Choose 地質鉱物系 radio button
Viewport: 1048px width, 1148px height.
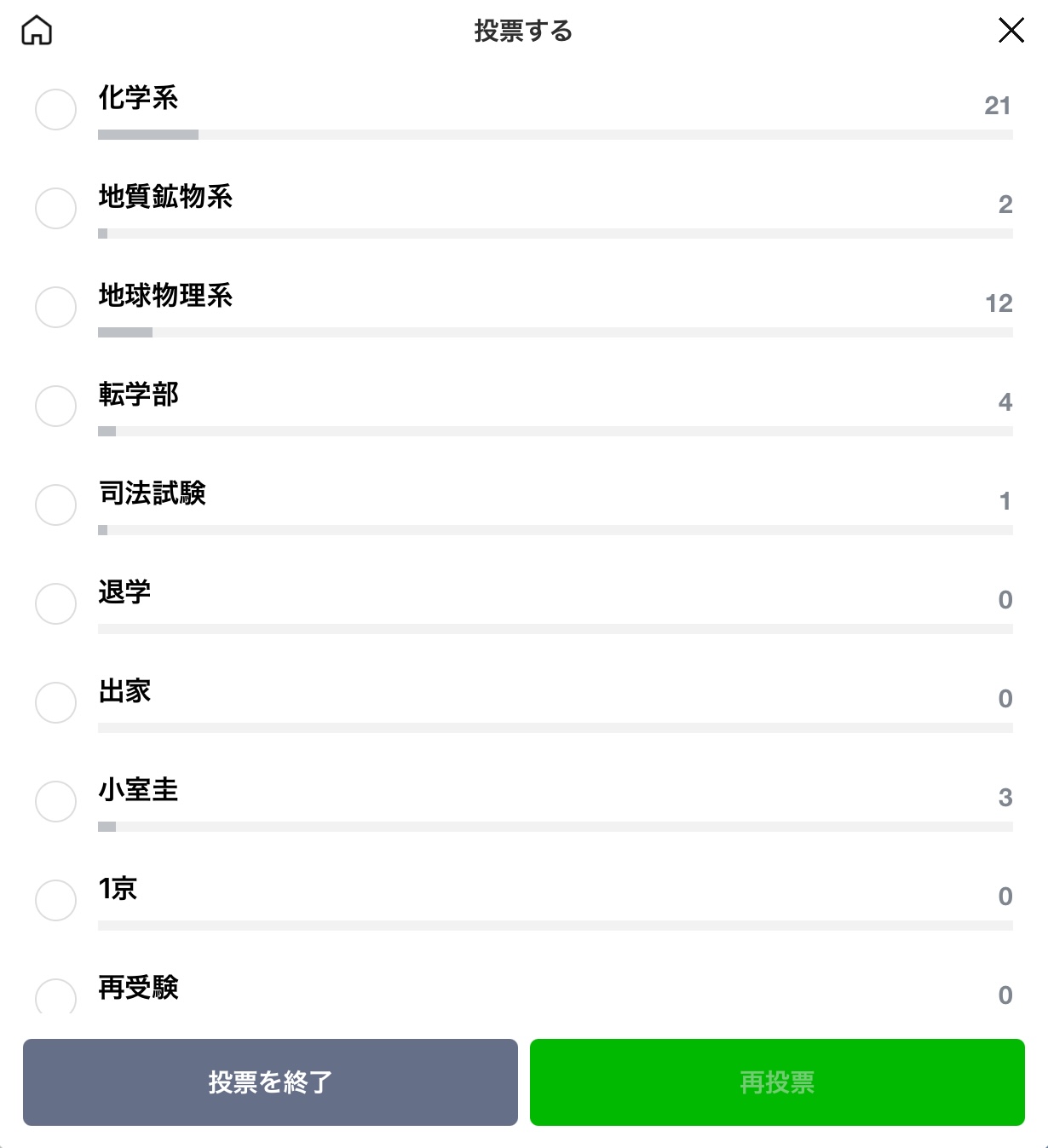click(x=56, y=209)
